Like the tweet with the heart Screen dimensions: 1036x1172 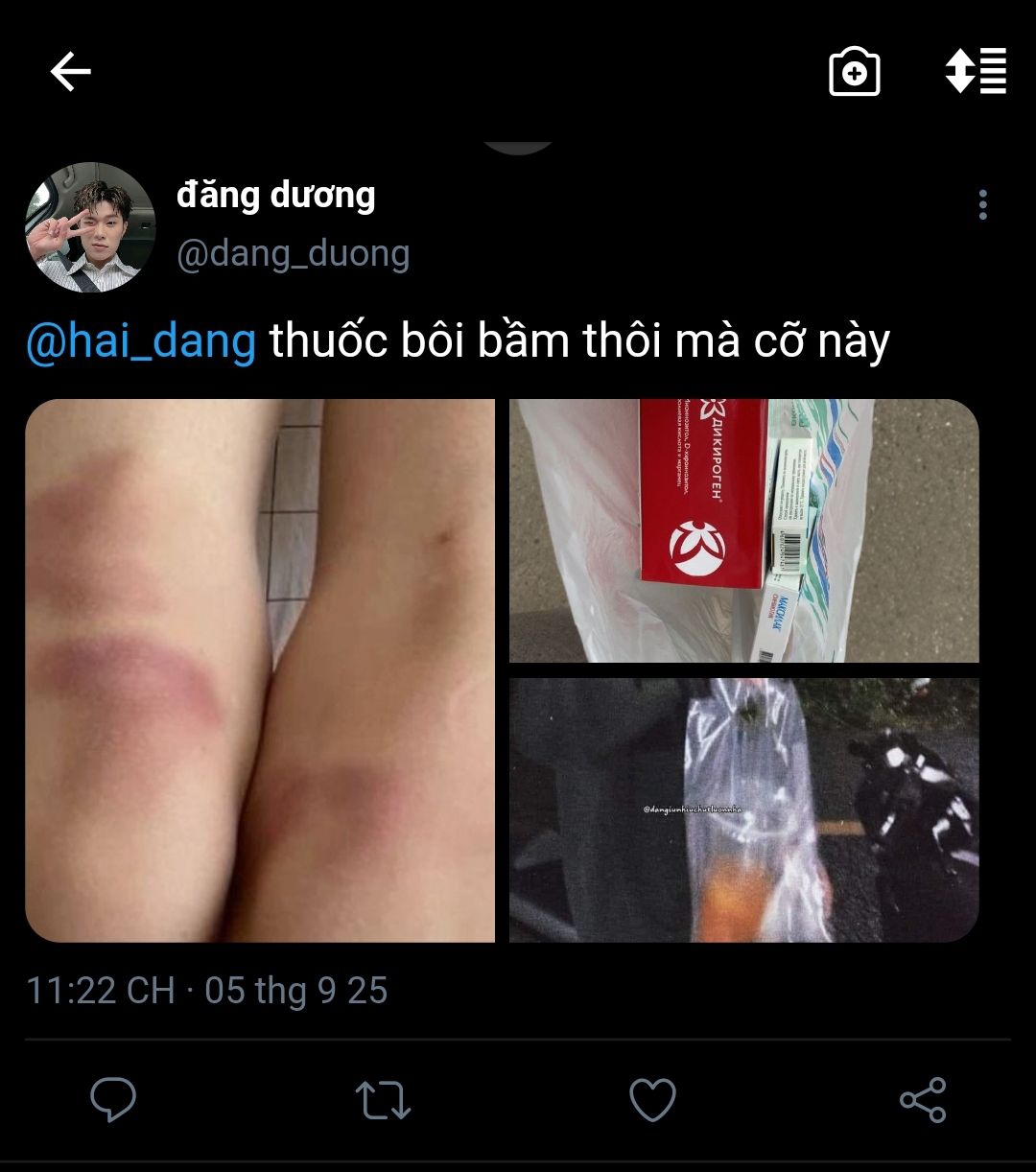(652, 1100)
